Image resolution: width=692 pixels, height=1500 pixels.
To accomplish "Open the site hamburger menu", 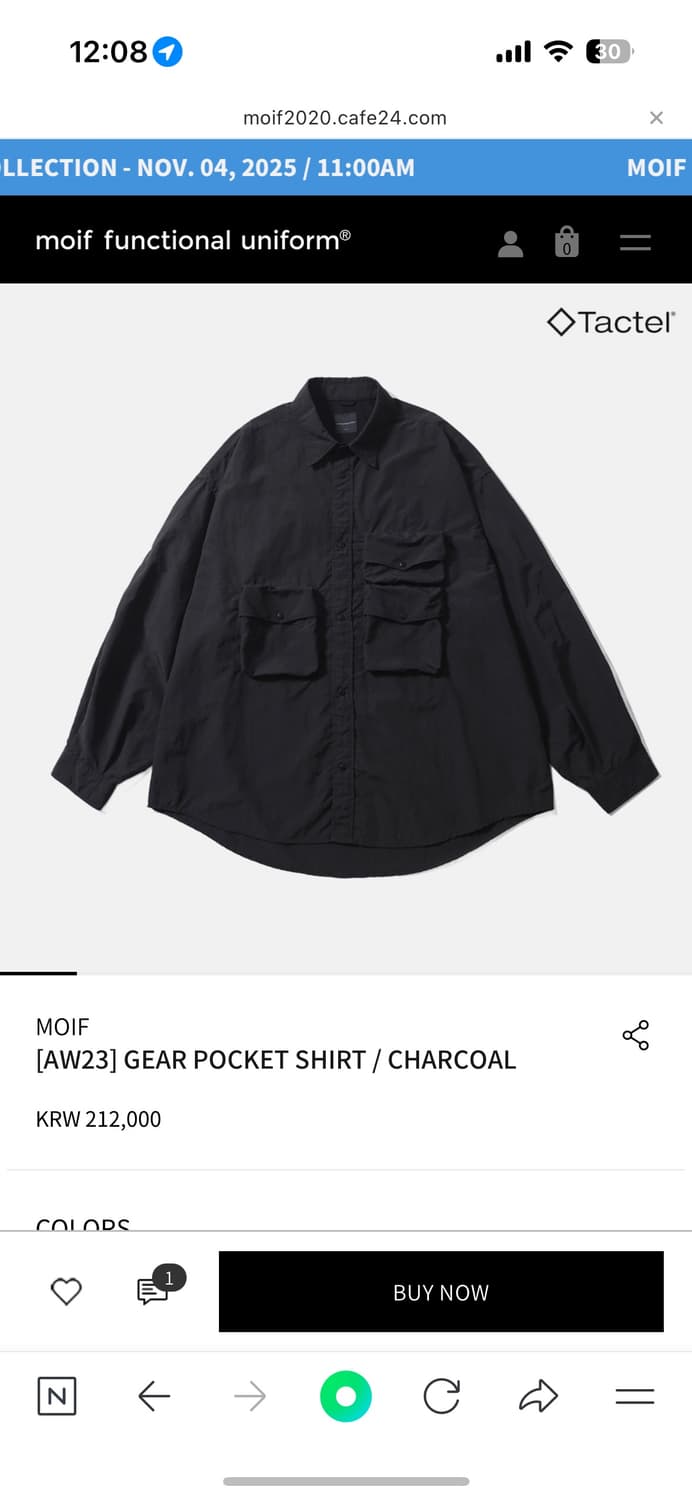I will (x=635, y=243).
